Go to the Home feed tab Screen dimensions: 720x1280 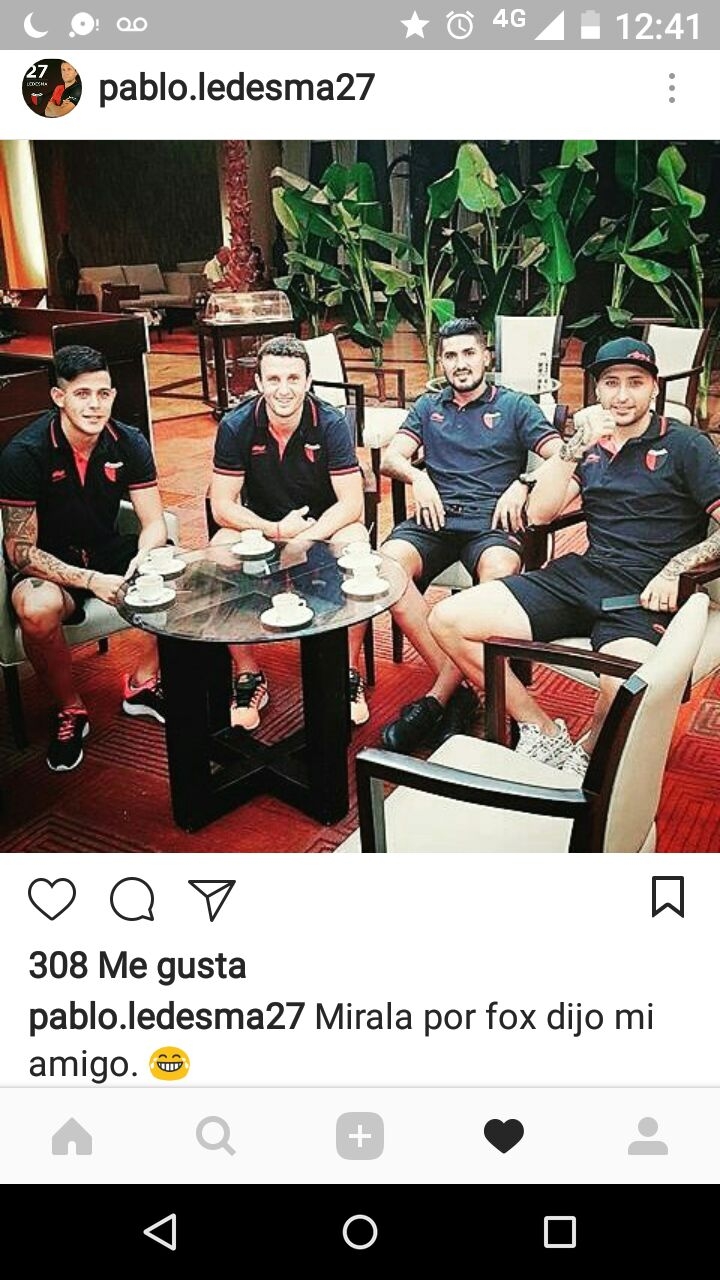pyautogui.click(x=72, y=1136)
